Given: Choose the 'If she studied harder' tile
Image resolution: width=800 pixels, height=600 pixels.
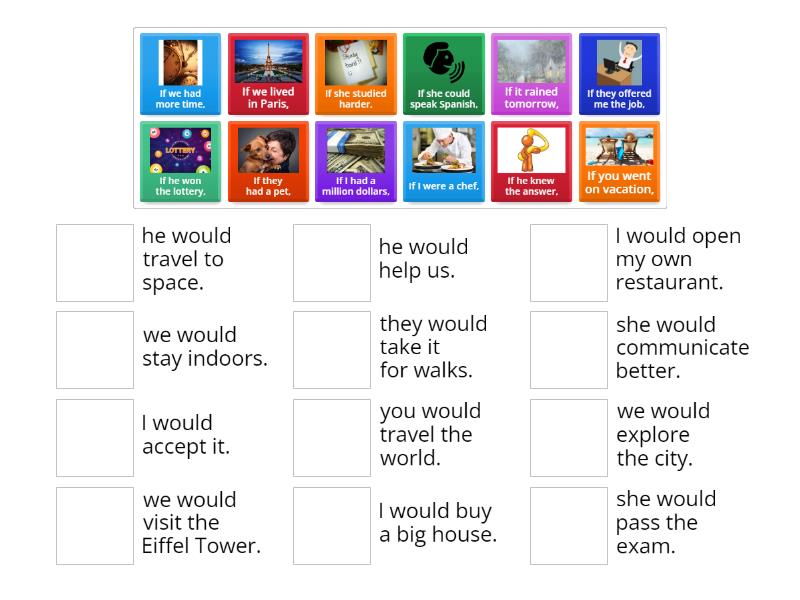Looking at the screenshot, I should pyautogui.click(x=355, y=74).
